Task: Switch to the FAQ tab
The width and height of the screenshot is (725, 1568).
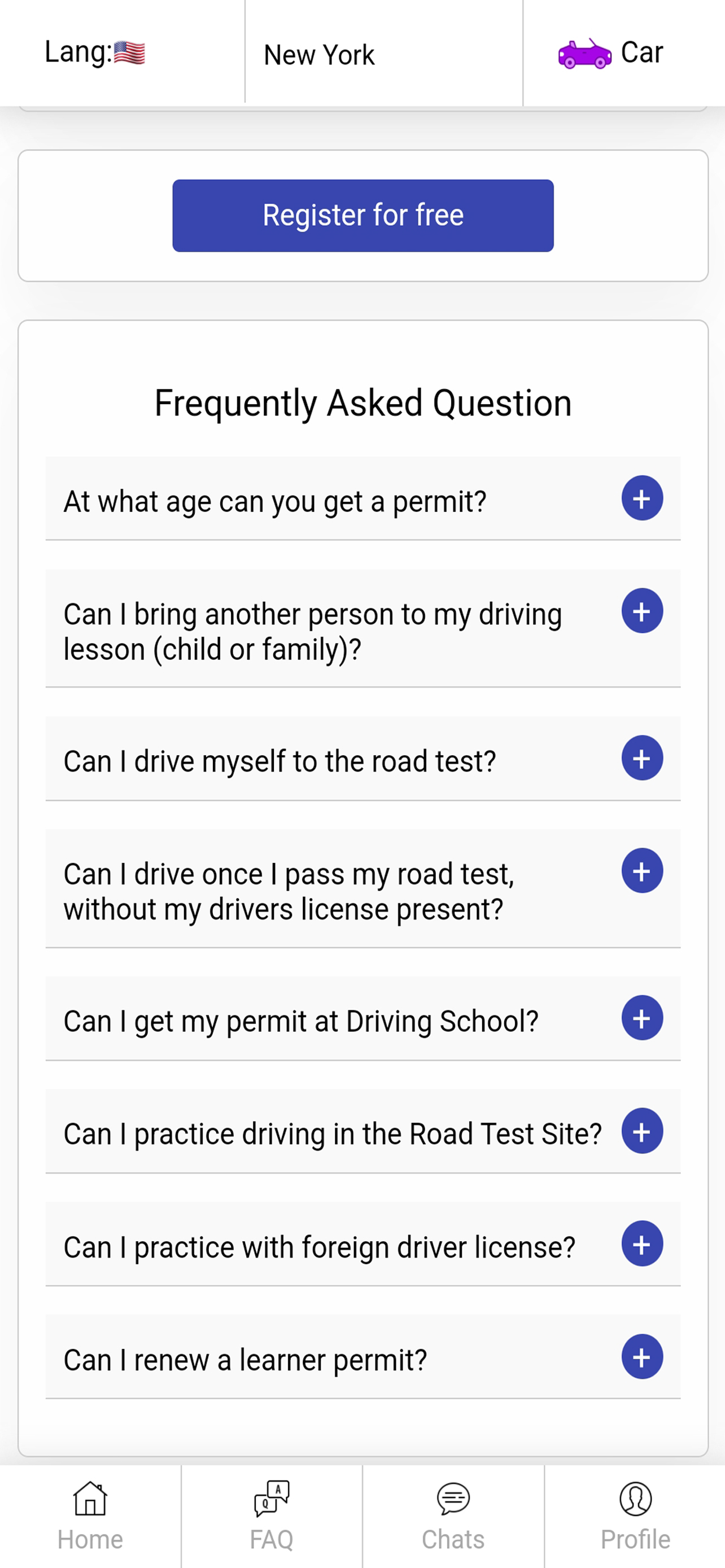Action: click(272, 1516)
